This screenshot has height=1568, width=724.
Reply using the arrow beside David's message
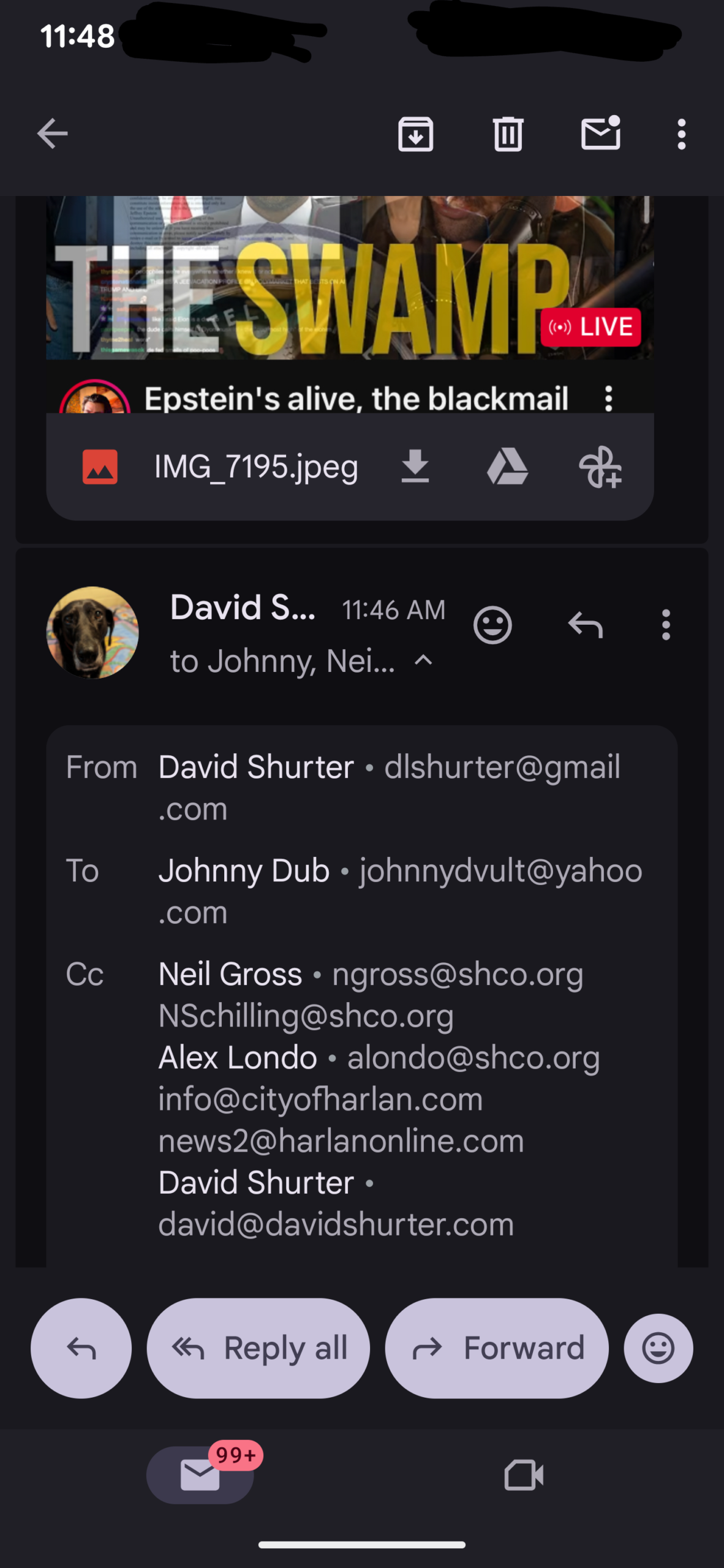click(x=585, y=625)
